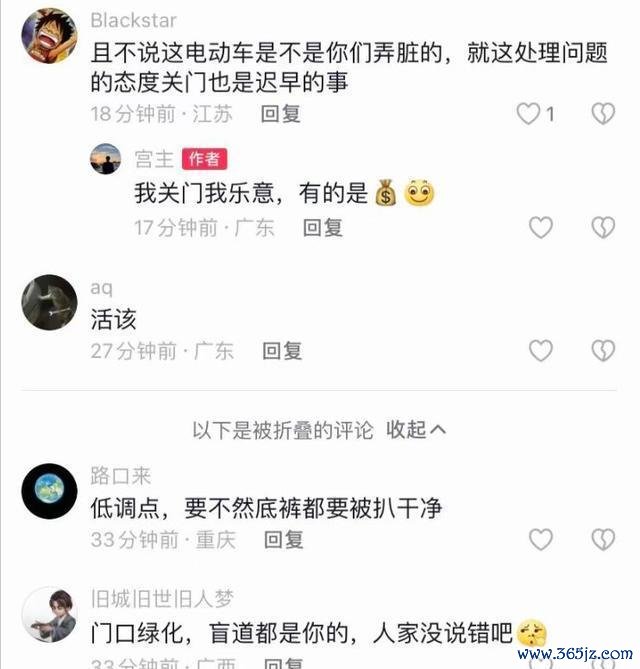Open aq's profile avatar
The width and height of the screenshot is (640, 669).
(49, 302)
